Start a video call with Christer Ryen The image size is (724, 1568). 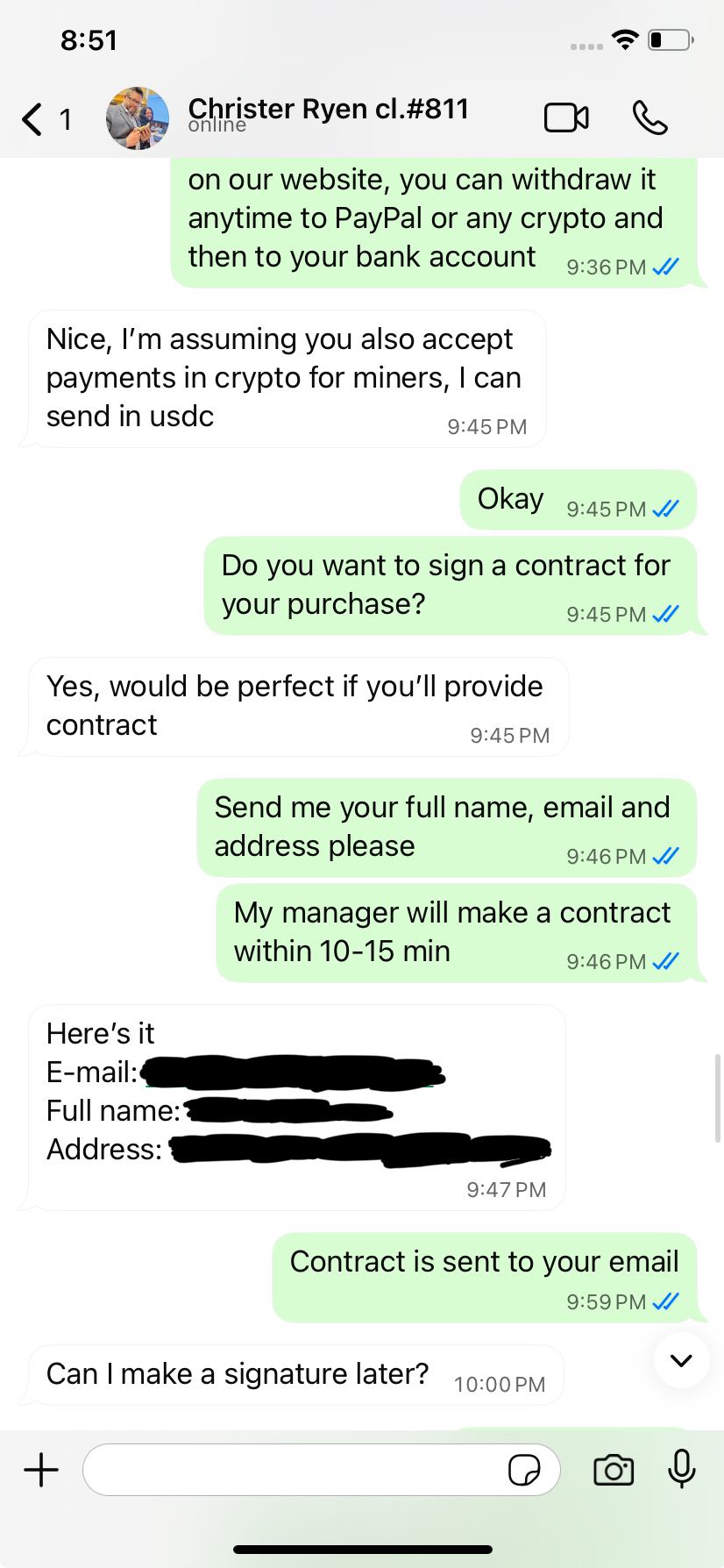[566, 118]
